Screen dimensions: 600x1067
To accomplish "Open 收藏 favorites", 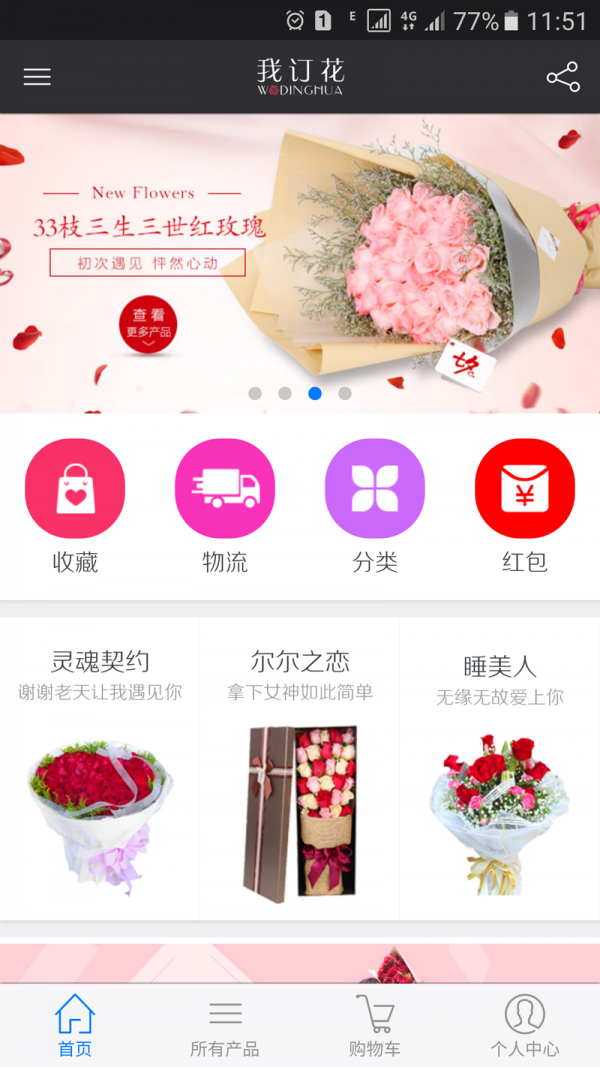I will [x=75, y=505].
